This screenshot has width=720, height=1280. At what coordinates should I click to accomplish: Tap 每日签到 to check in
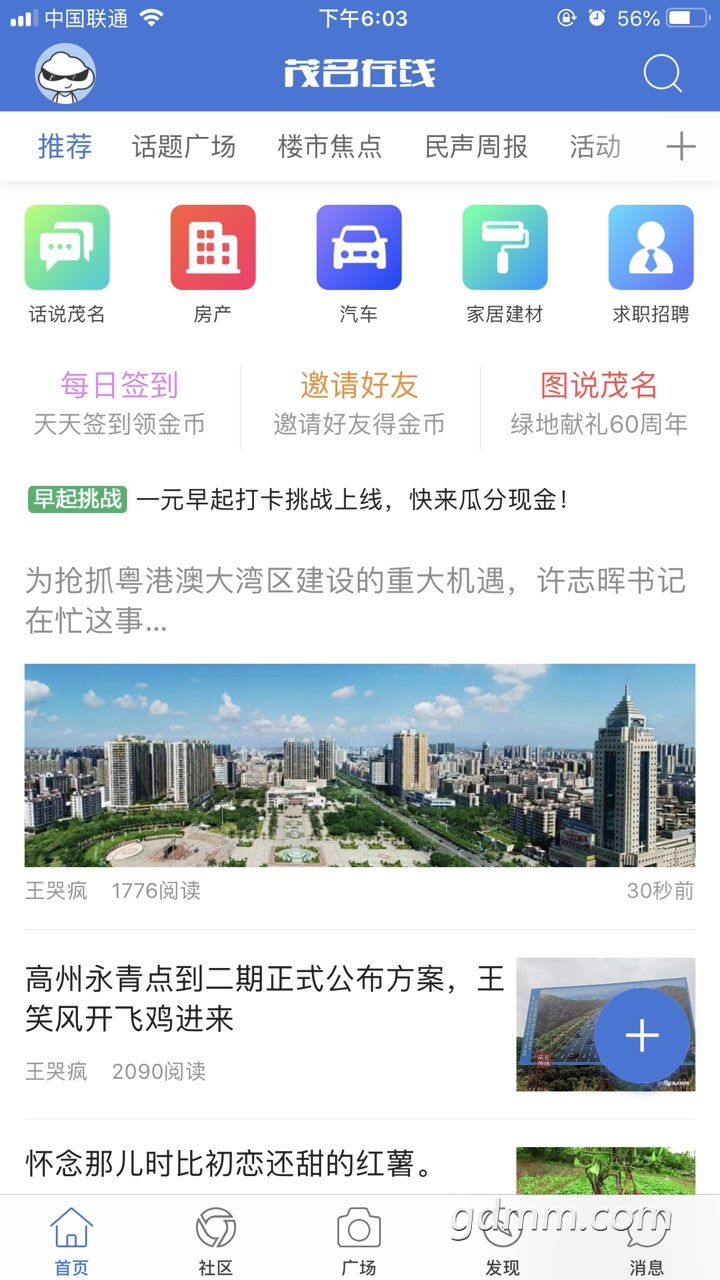pyautogui.click(x=120, y=403)
